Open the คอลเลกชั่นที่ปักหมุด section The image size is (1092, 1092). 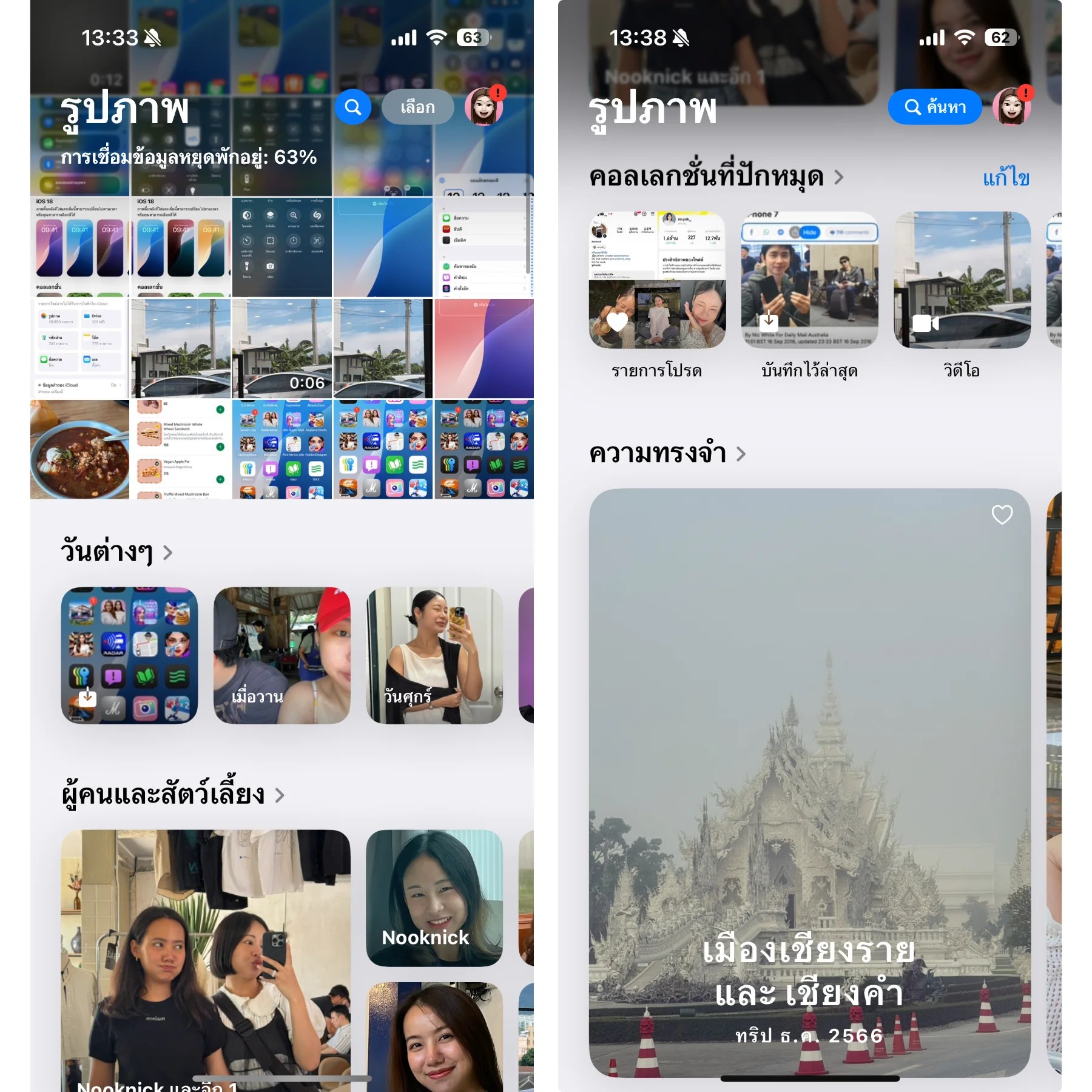pyautogui.click(x=716, y=177)
